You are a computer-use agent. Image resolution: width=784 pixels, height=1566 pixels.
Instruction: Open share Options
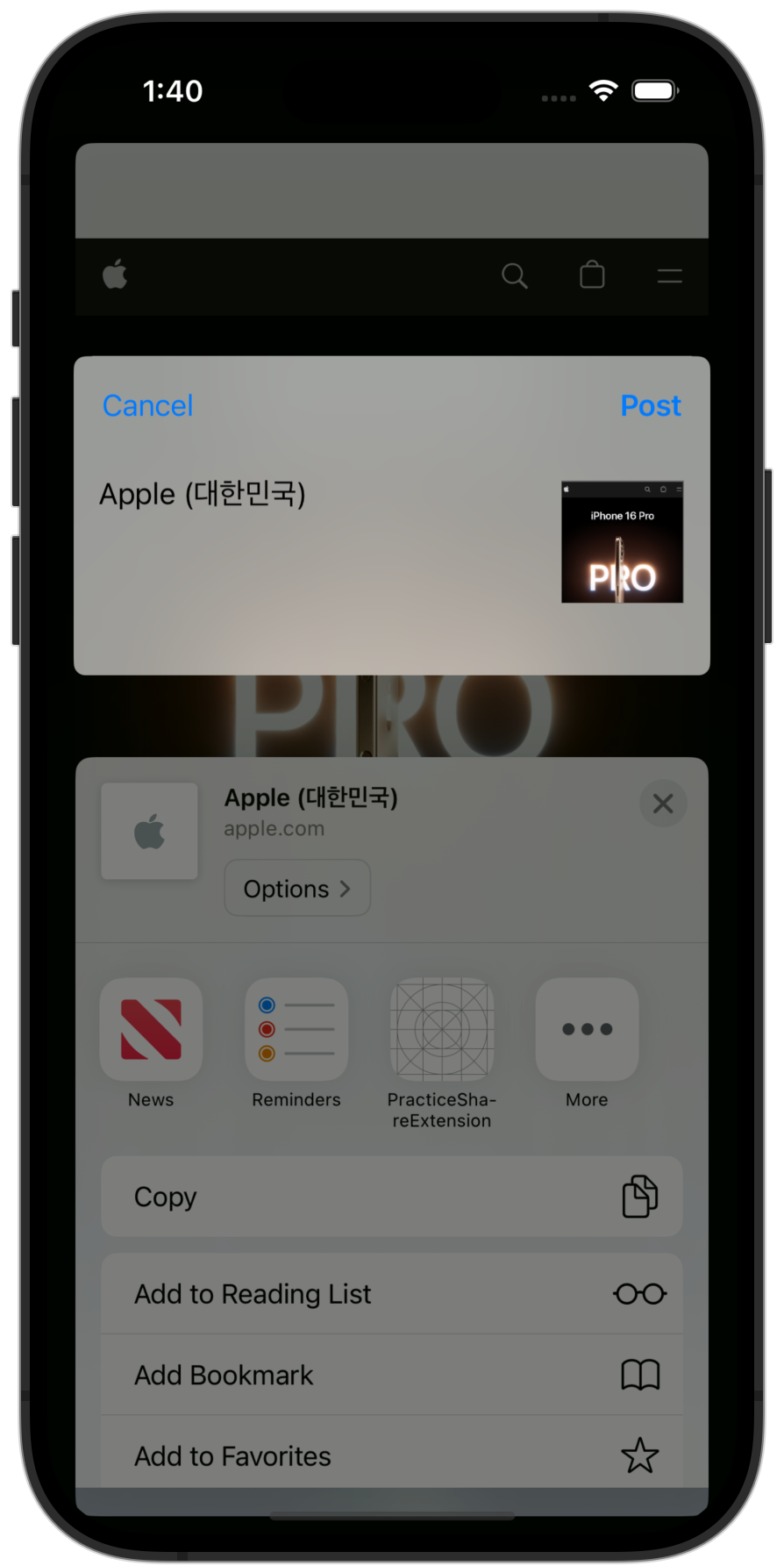(297, 888)
